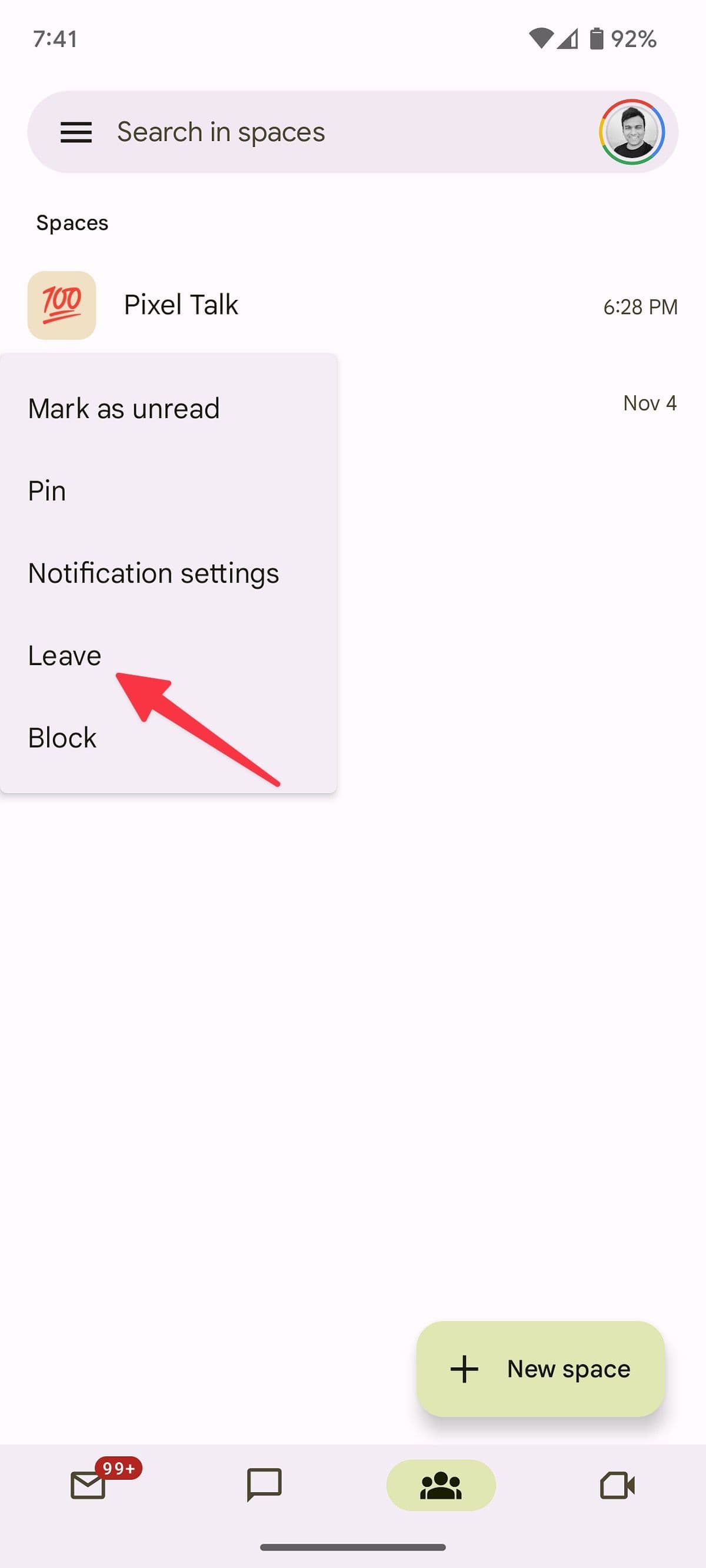The image size is (706, 1568).
Task: Open the Pixel Talk space
Action: [181, 305]
